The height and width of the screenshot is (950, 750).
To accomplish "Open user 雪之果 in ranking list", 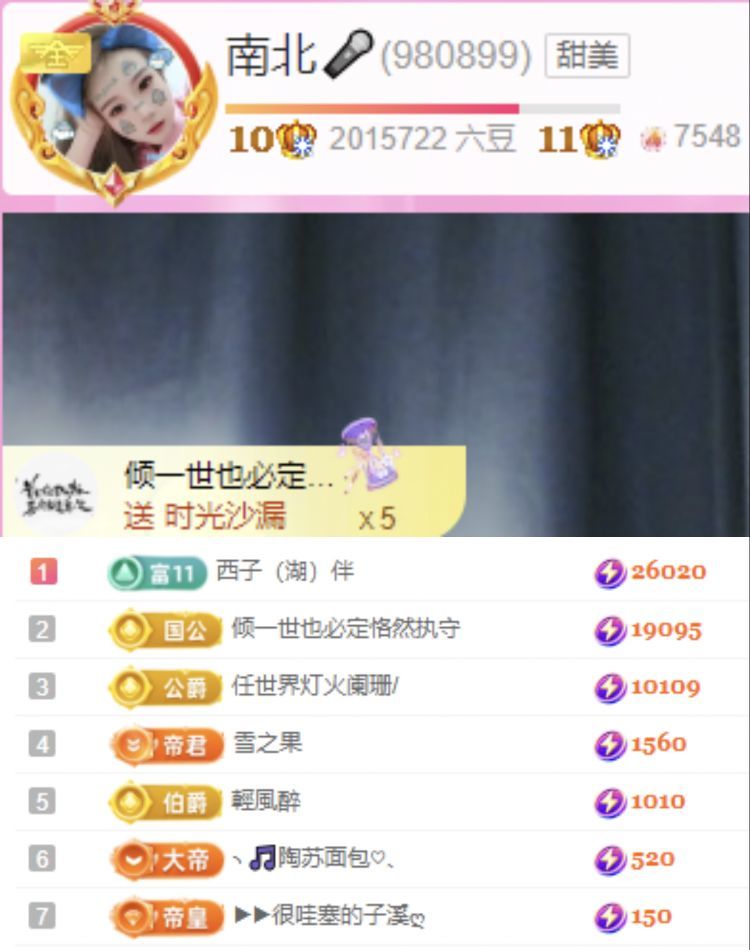I will coord(267,743).
